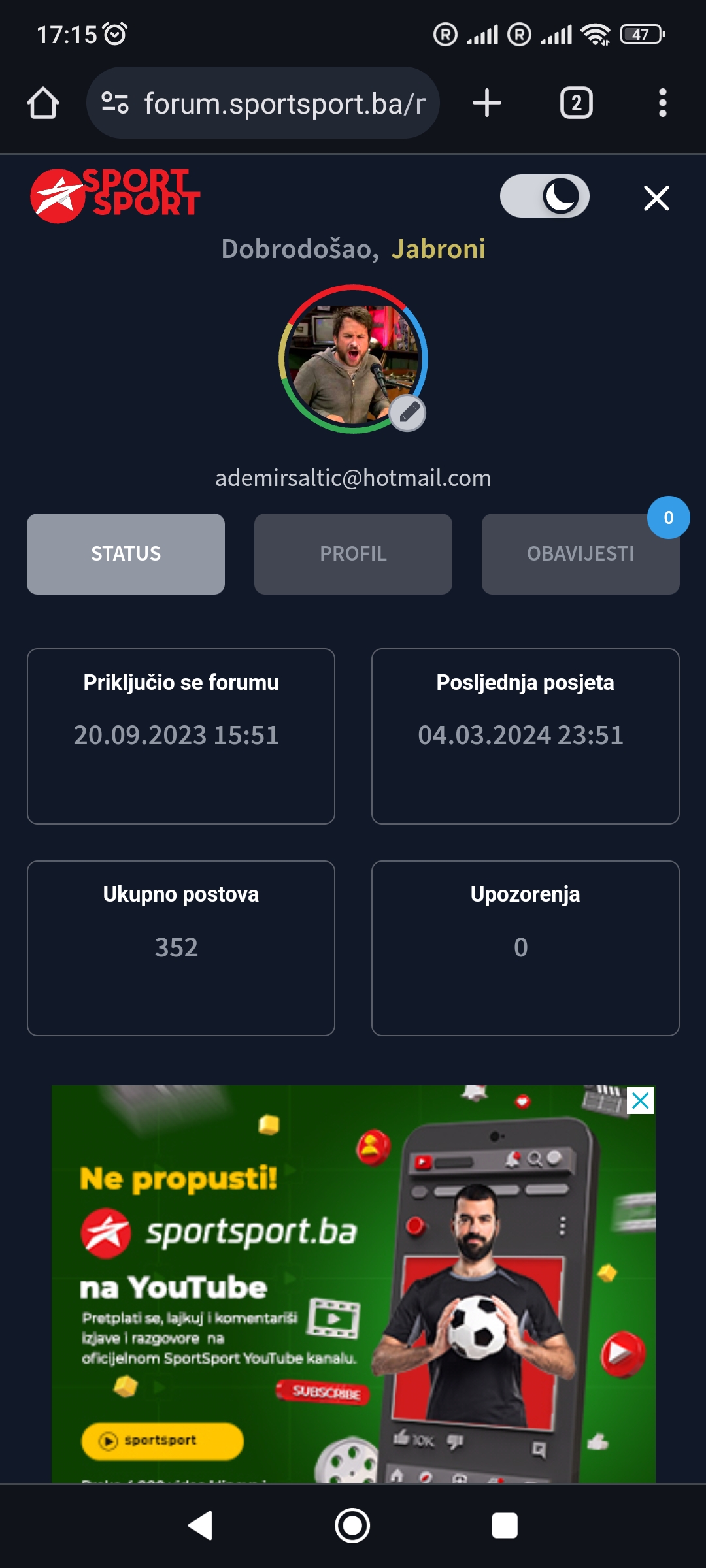
Task: Go to the browser home page
Action: pos(43,103)
